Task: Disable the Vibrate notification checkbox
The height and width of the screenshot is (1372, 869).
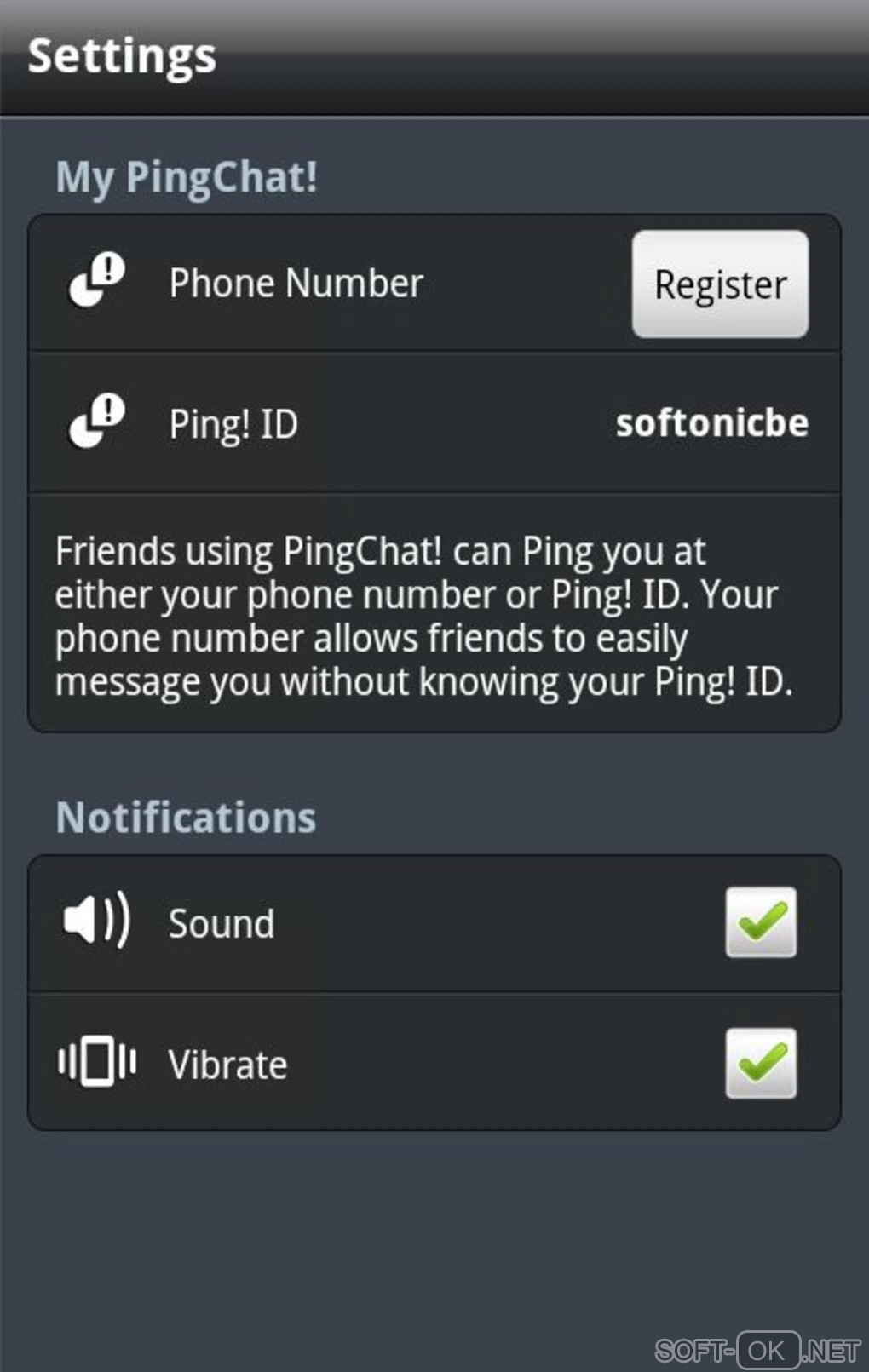Action: [760, 1063]
